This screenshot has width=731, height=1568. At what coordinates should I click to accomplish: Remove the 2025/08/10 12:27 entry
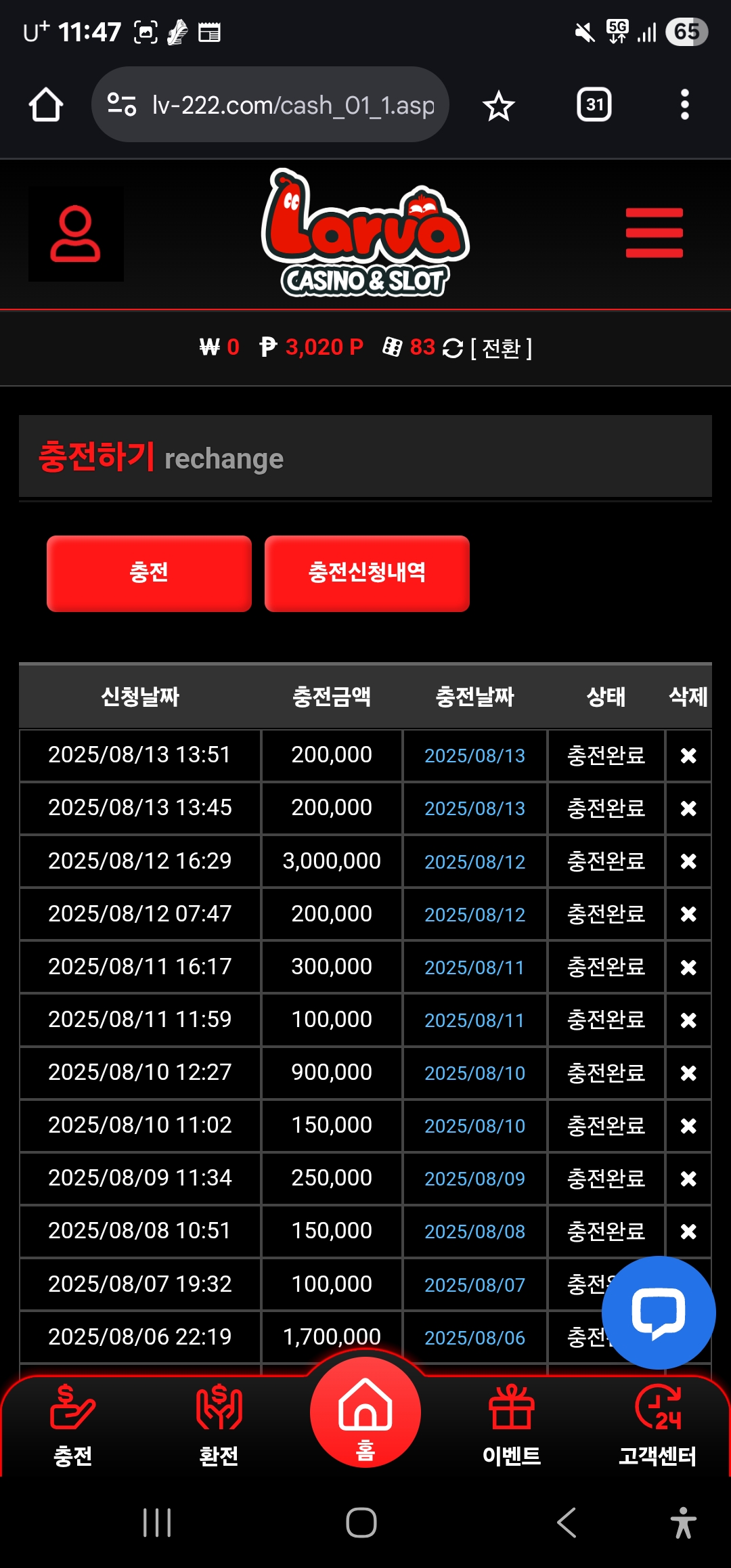point(688,1073)
